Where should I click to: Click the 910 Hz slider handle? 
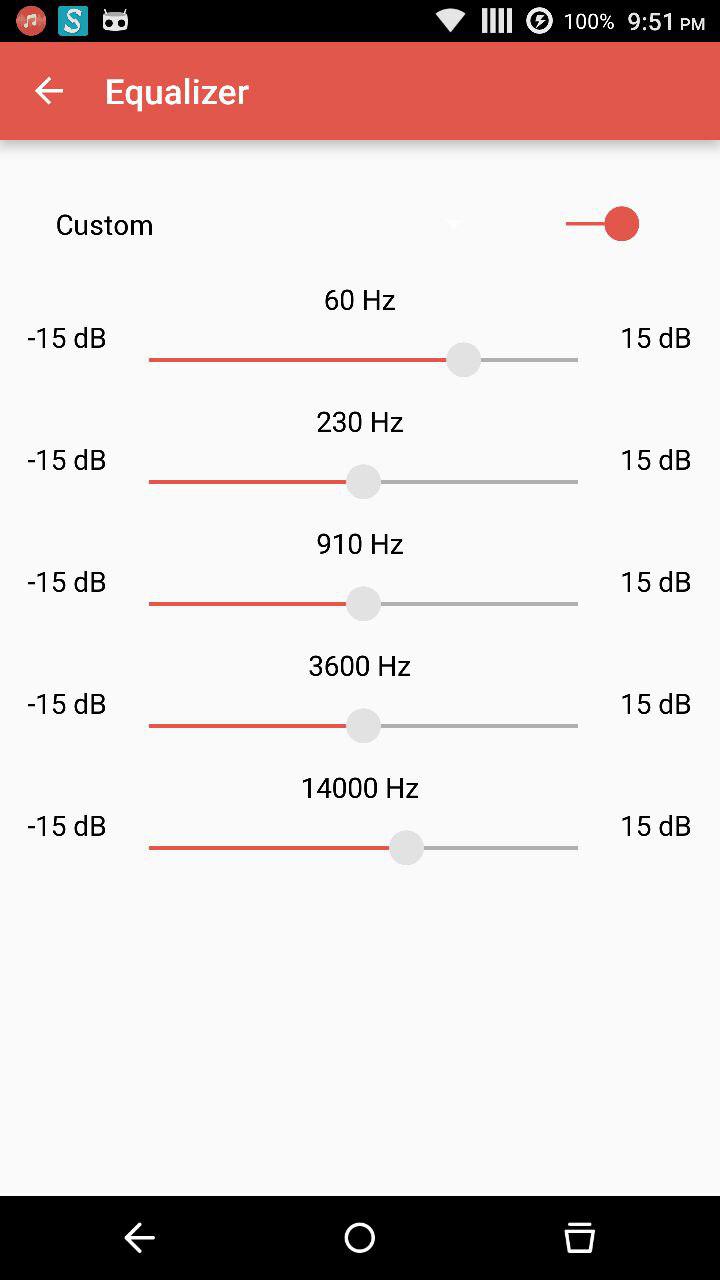(362, 603)
